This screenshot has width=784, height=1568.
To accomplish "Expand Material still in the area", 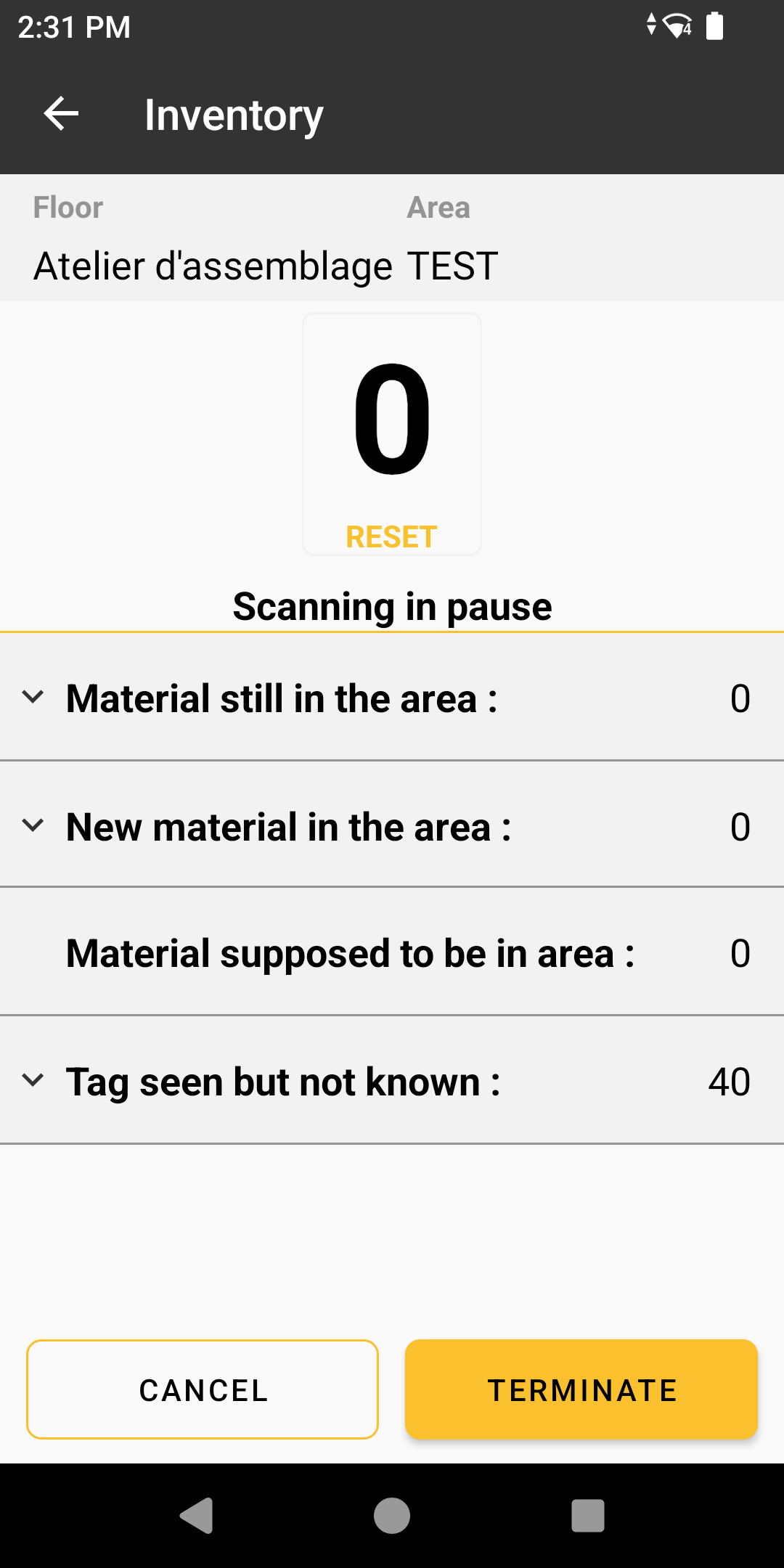I will pyautogui.click(x=392, y=698).
